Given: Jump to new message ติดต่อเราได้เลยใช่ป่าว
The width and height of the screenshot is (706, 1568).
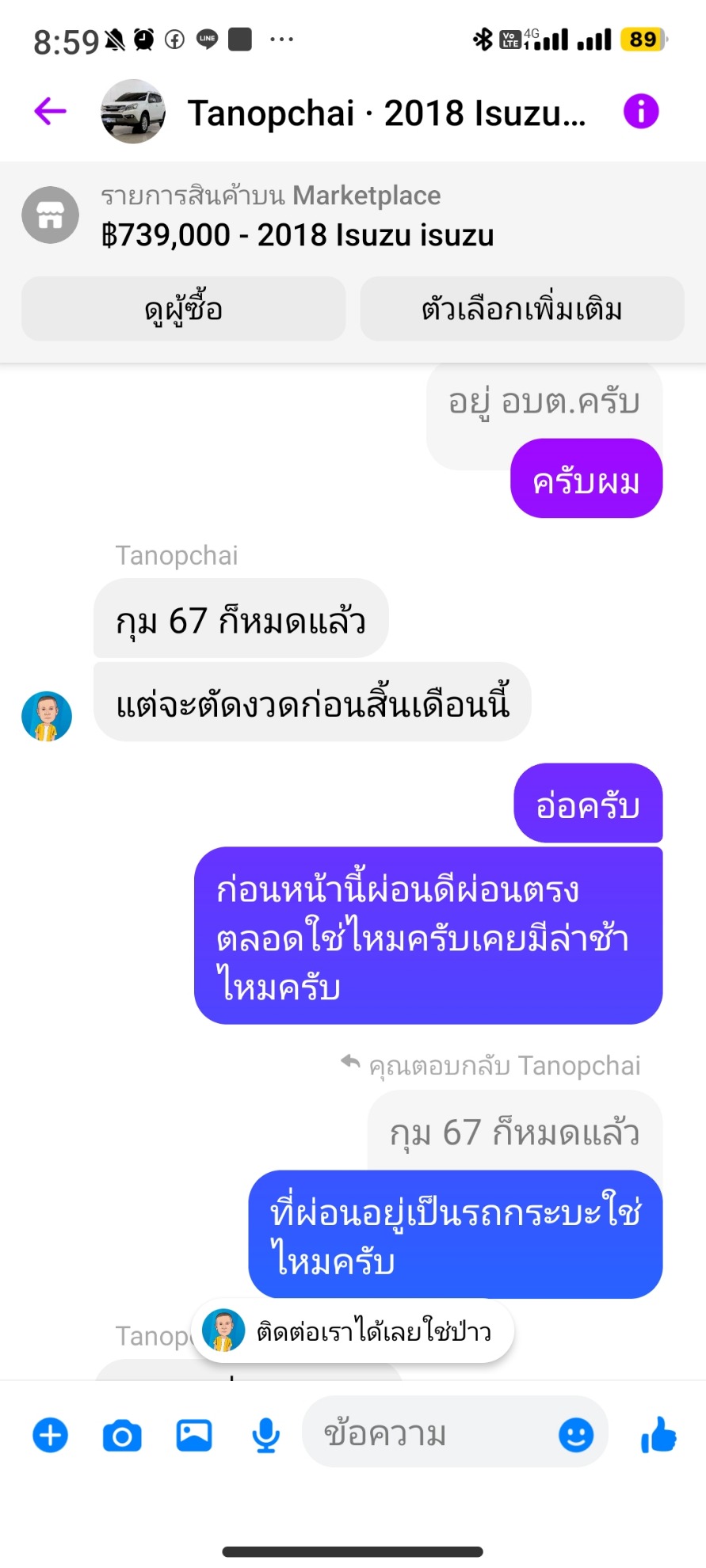Looking at the screenshot, I should click(x=353, y=1331).
